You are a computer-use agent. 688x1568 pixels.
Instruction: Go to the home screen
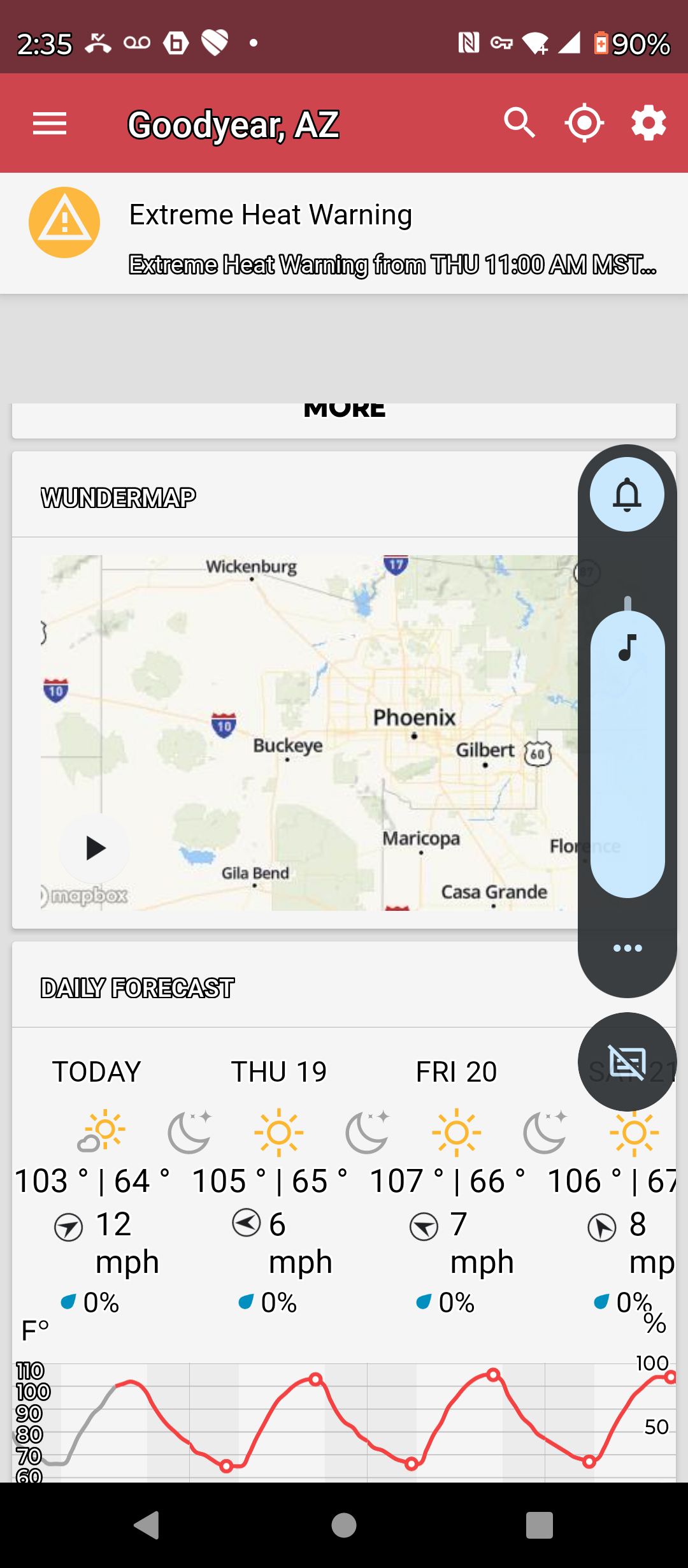(344, 1525)
